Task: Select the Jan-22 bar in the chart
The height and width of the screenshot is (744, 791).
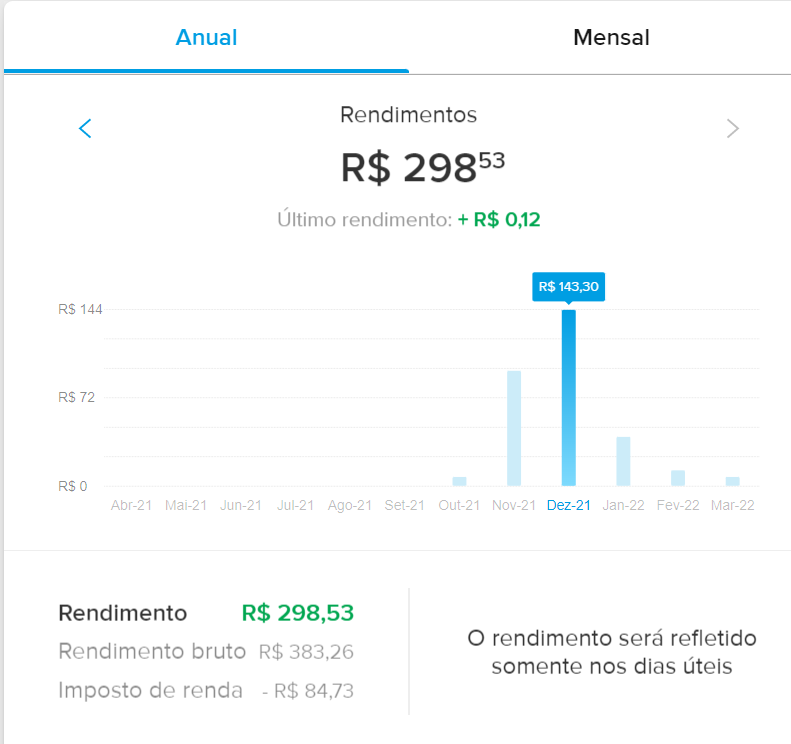Action: 623,461
